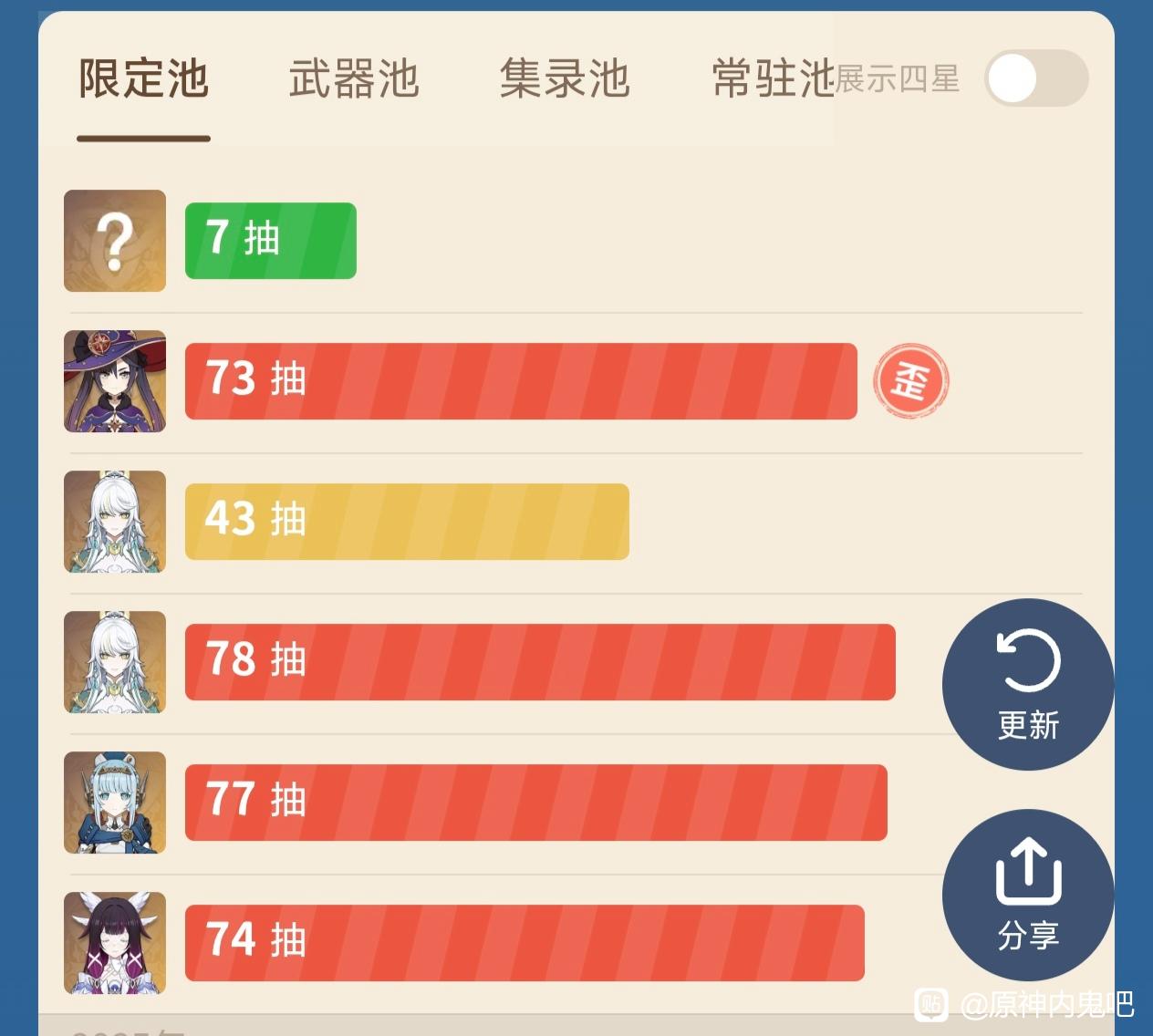
Task: Open the 常驻池 tab
Action: coord(772,79)
